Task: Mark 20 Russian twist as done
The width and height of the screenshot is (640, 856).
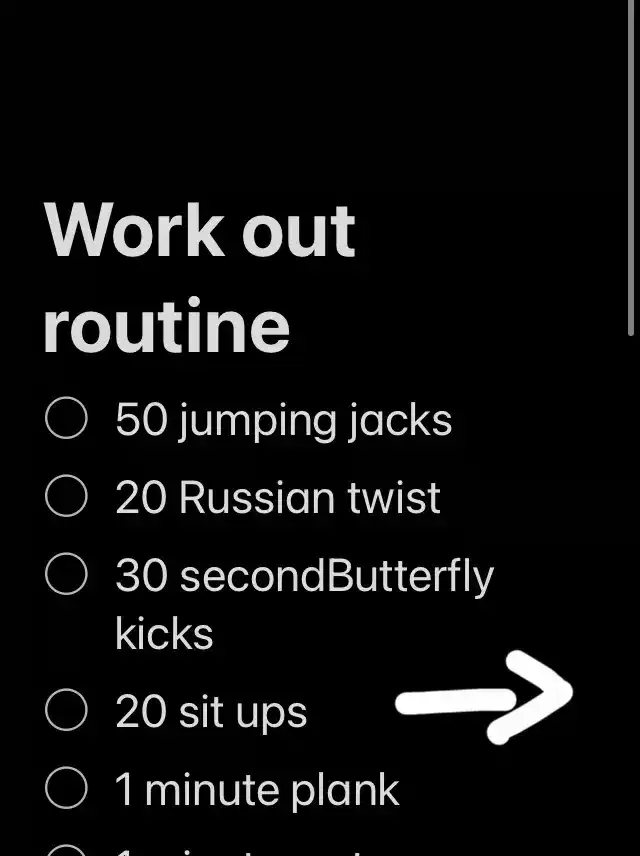Action: [x=66, y=497]
